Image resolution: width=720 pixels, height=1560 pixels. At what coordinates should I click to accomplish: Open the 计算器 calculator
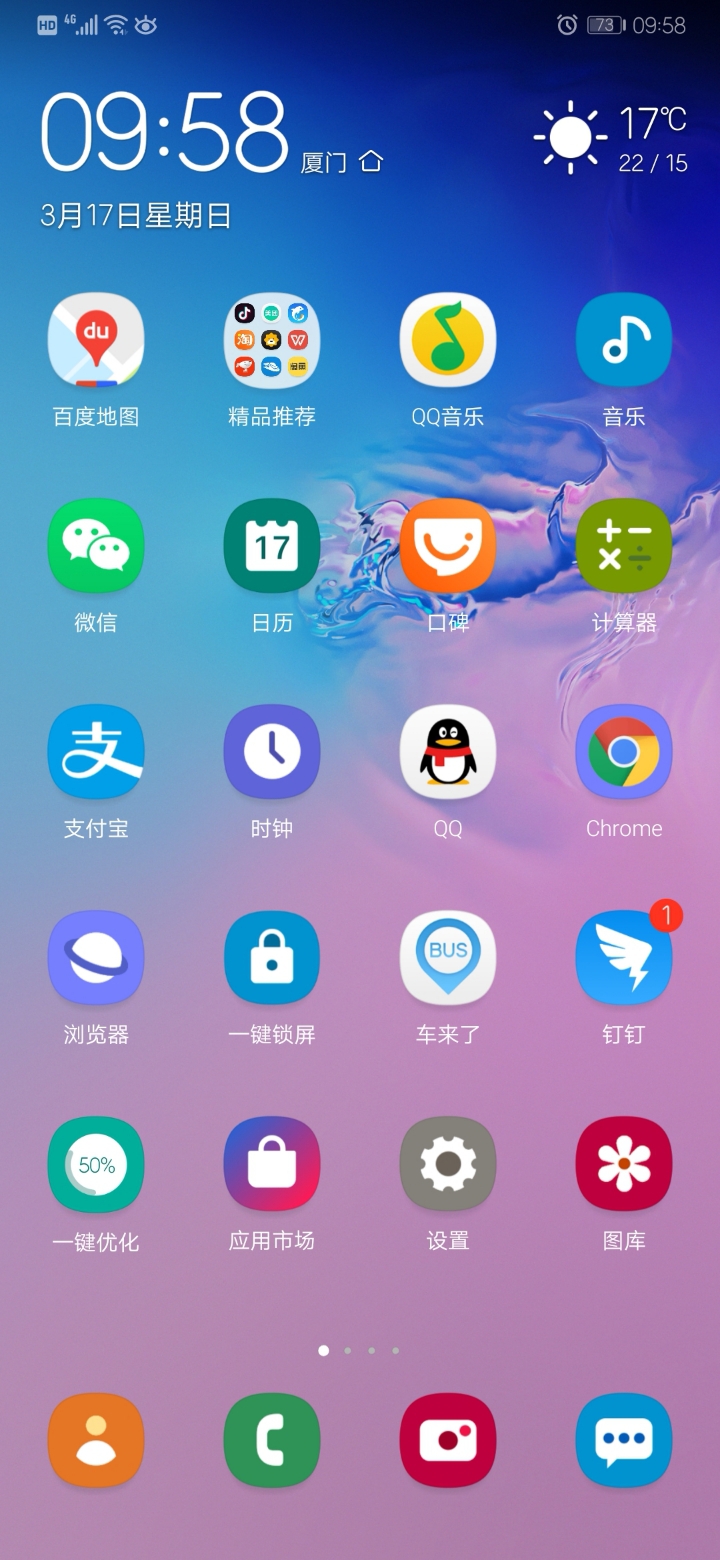click(x=624, y=546)
